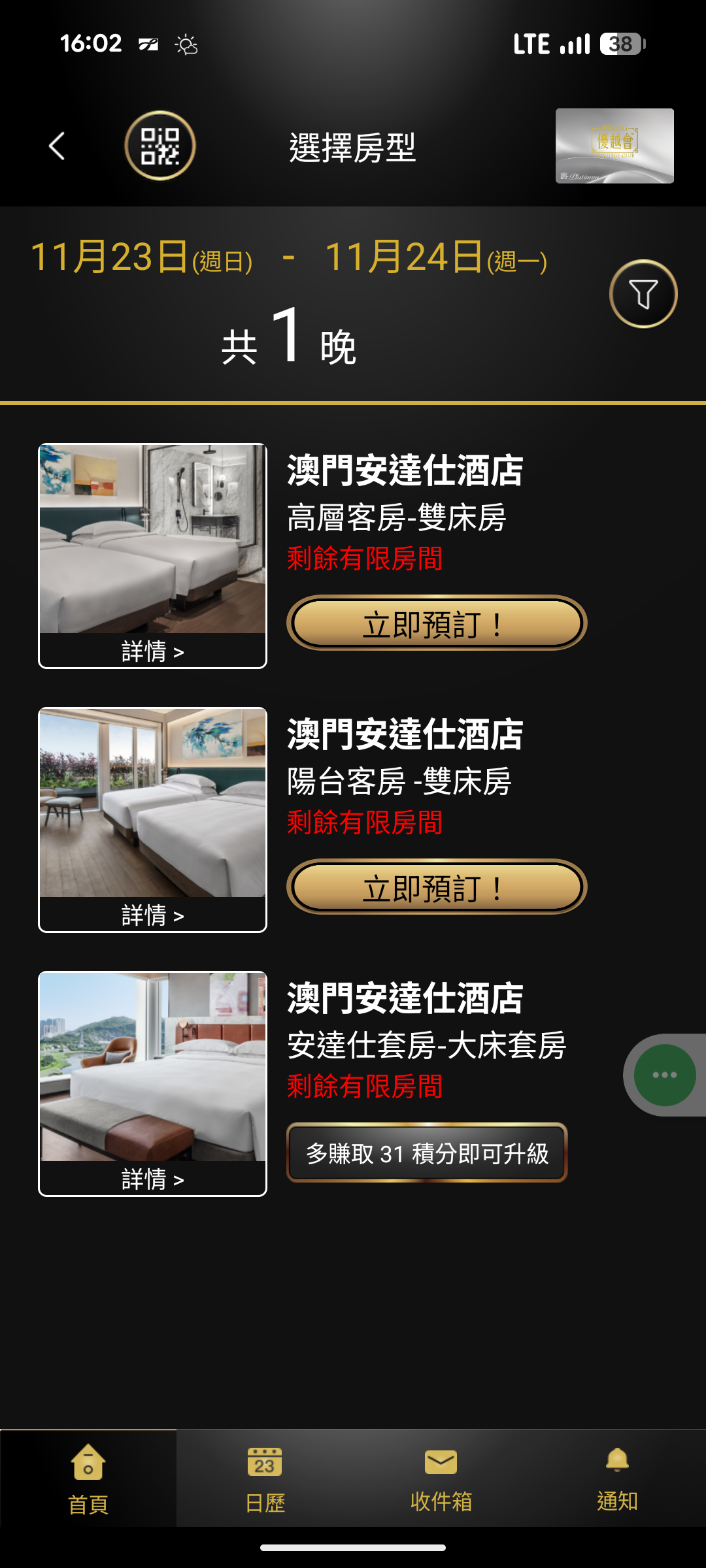Book the 高層客房-雙床房 room now
The width and height of the screenshot is (706, 1568).
436,623
